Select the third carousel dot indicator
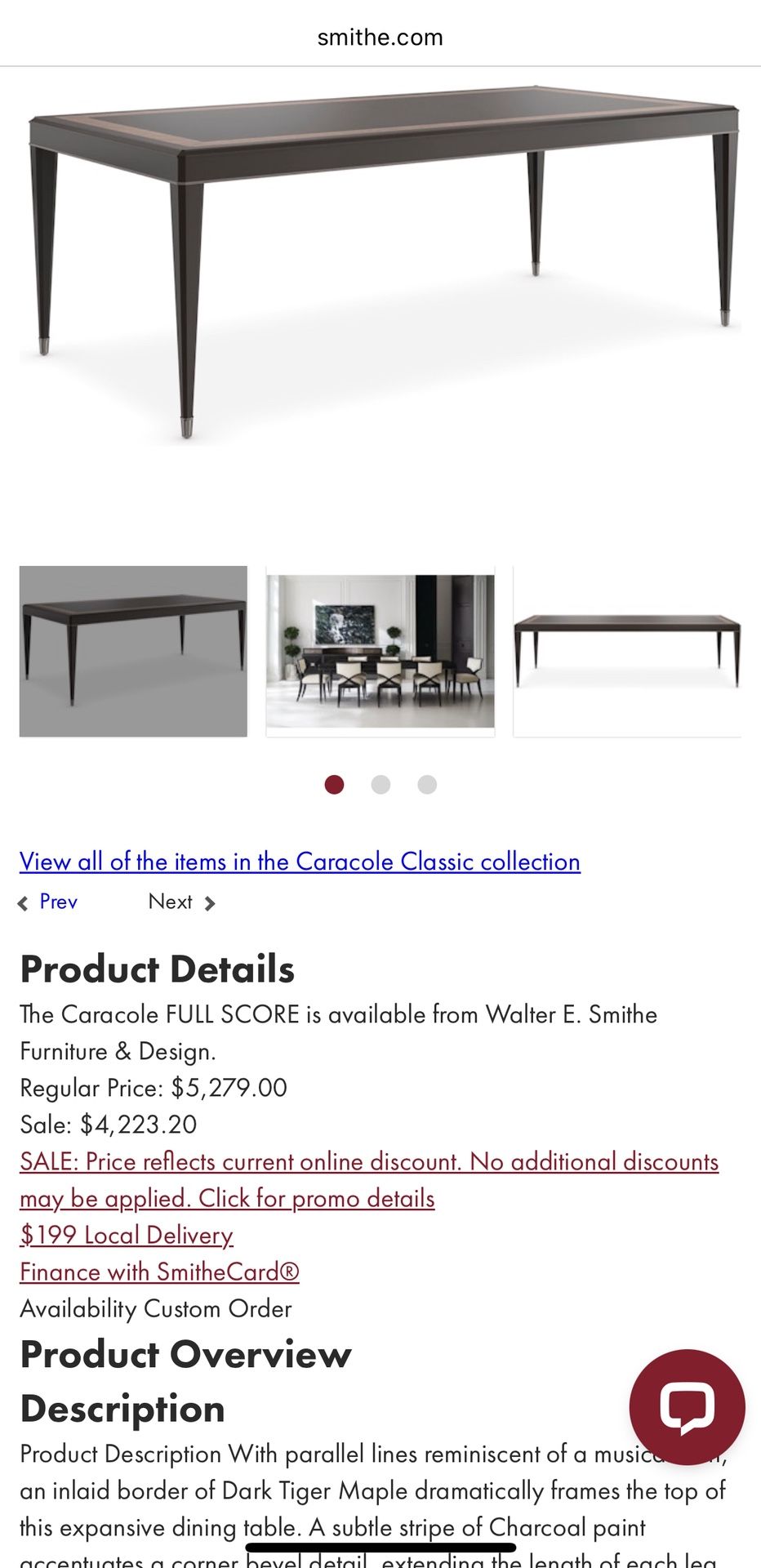The height and width of the screenshot is (1568, 761). [x=426, y=784]
